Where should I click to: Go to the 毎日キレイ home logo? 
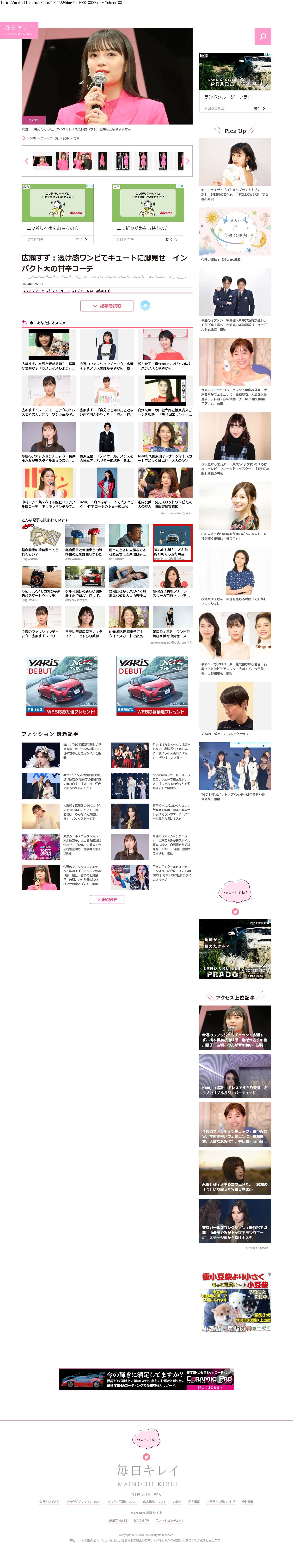19,29
